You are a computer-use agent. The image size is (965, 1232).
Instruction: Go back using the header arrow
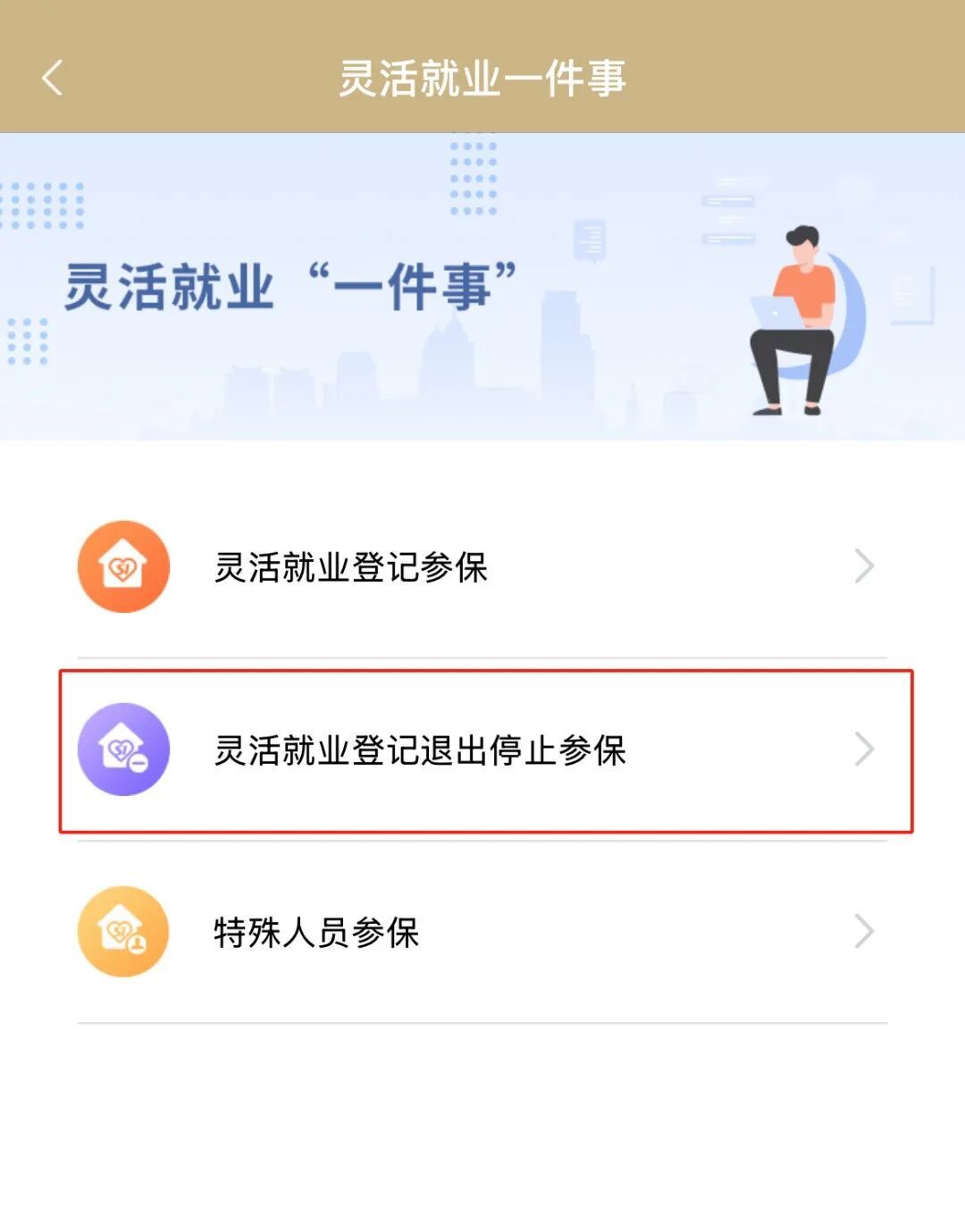(52, 78)
